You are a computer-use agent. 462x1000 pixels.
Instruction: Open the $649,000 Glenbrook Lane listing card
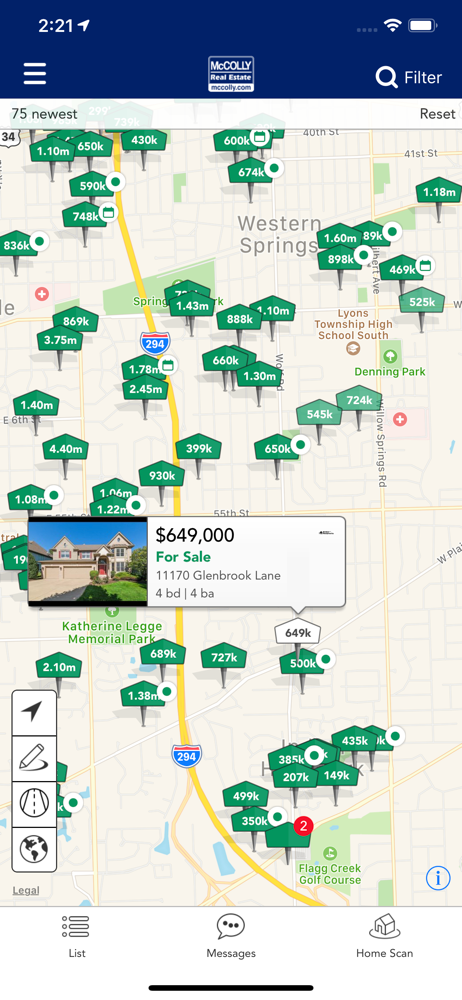pos(187,561)
